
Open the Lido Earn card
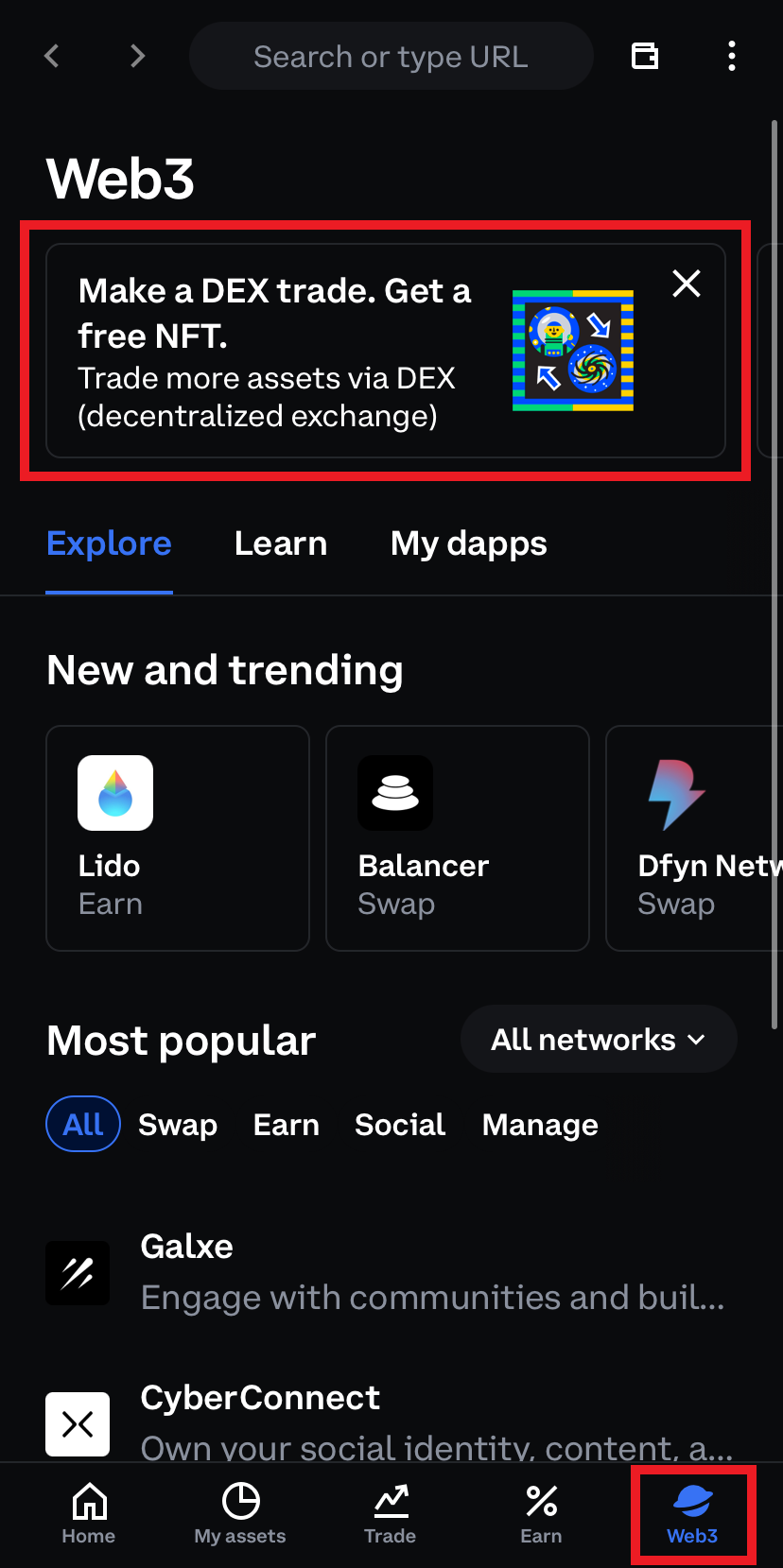coord(178,837)
